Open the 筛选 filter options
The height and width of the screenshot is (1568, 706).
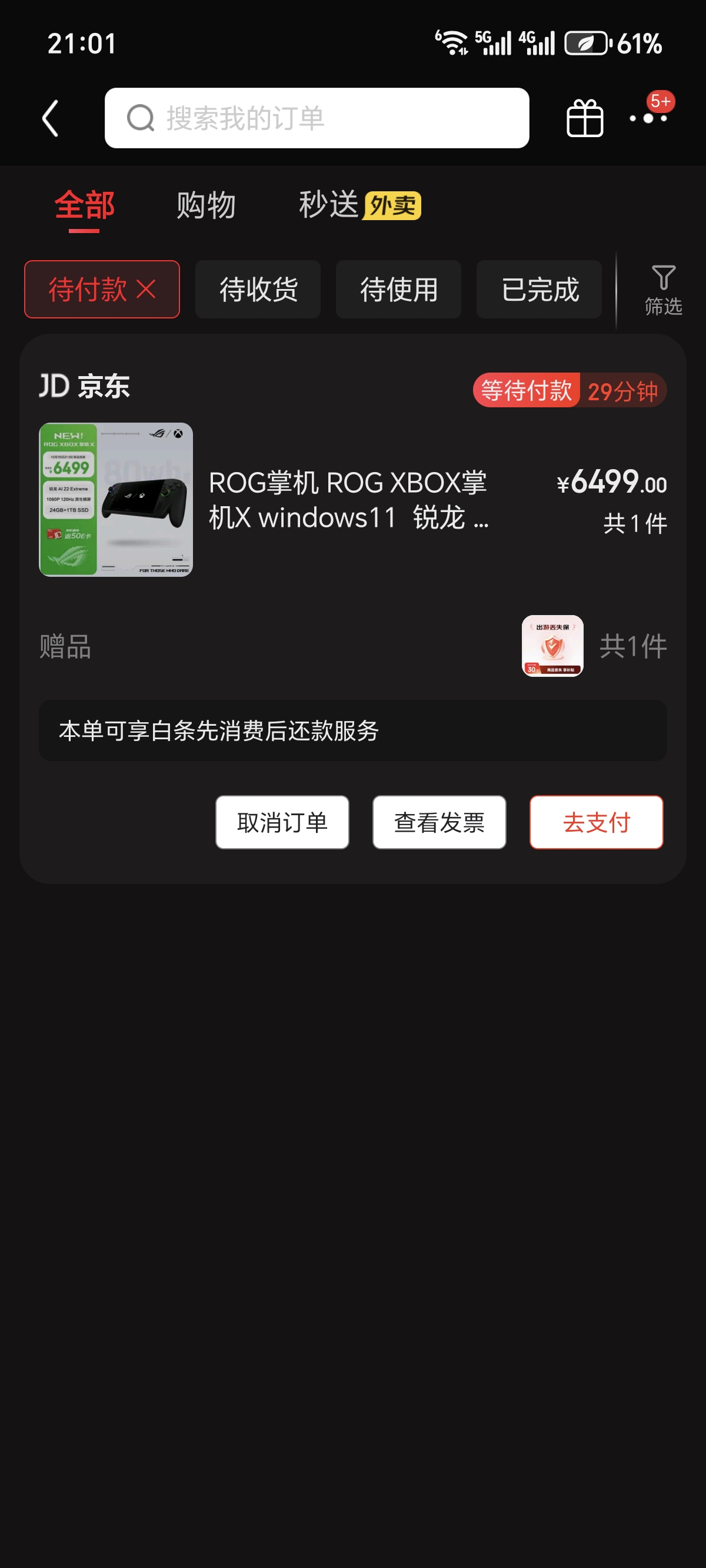click(663, 290)
